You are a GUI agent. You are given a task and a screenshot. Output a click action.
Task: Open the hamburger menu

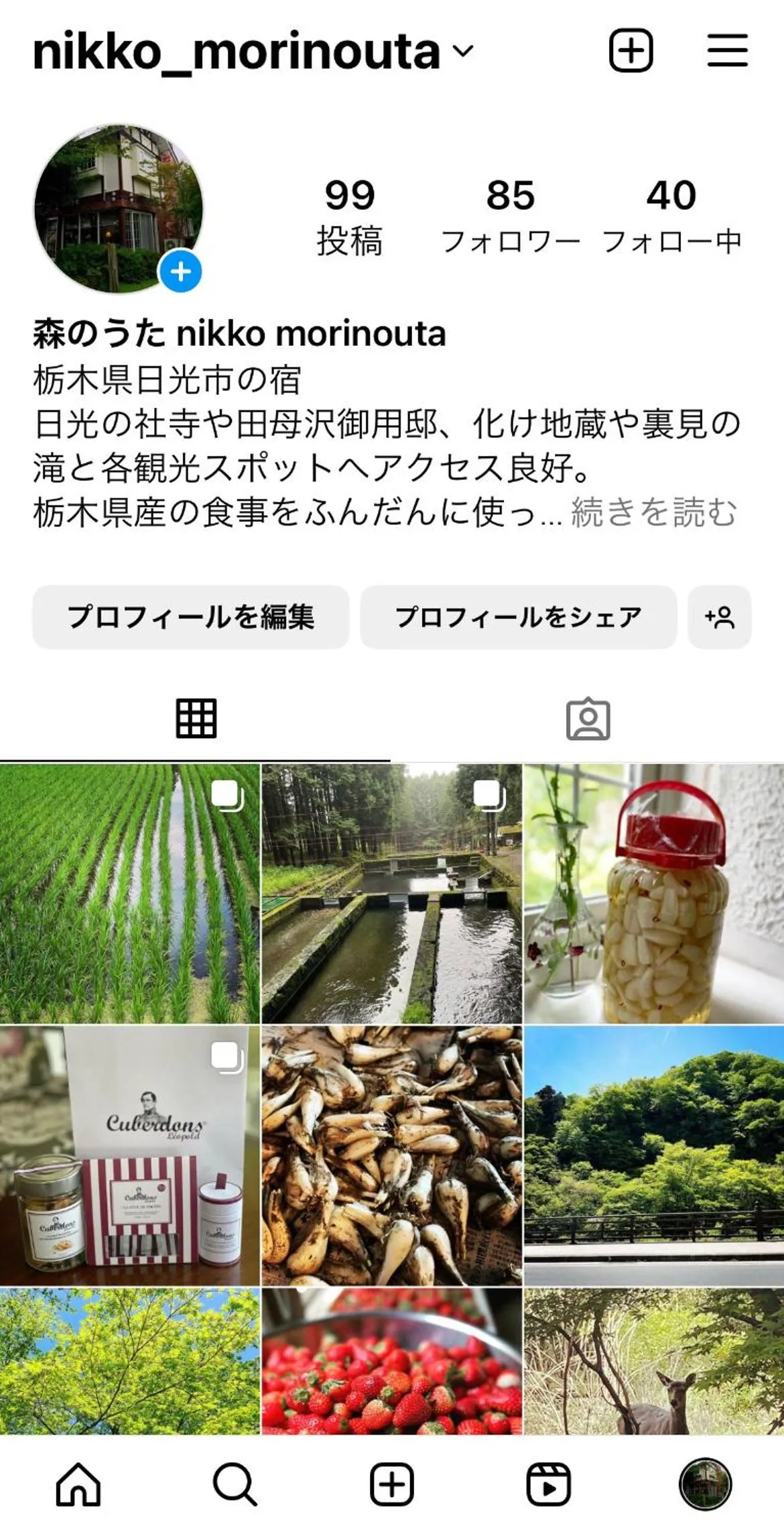pyautogui.click(x=728, y=50)
